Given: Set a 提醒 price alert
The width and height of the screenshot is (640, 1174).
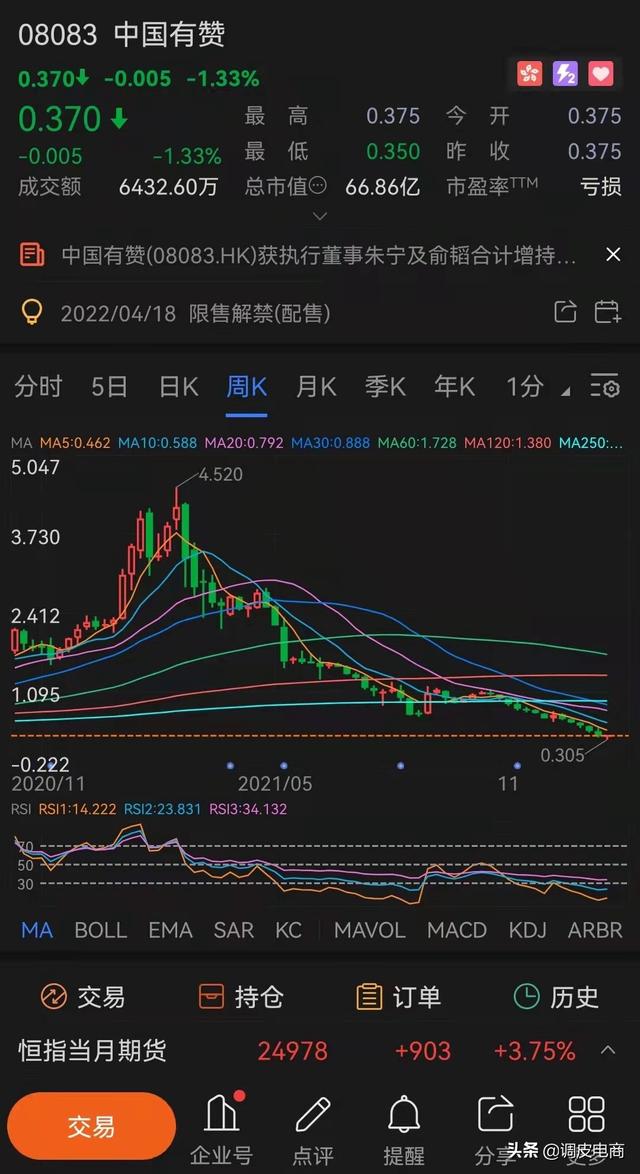Looking at the screenshot, I should pyautogui.click(x=404, y=1128).
